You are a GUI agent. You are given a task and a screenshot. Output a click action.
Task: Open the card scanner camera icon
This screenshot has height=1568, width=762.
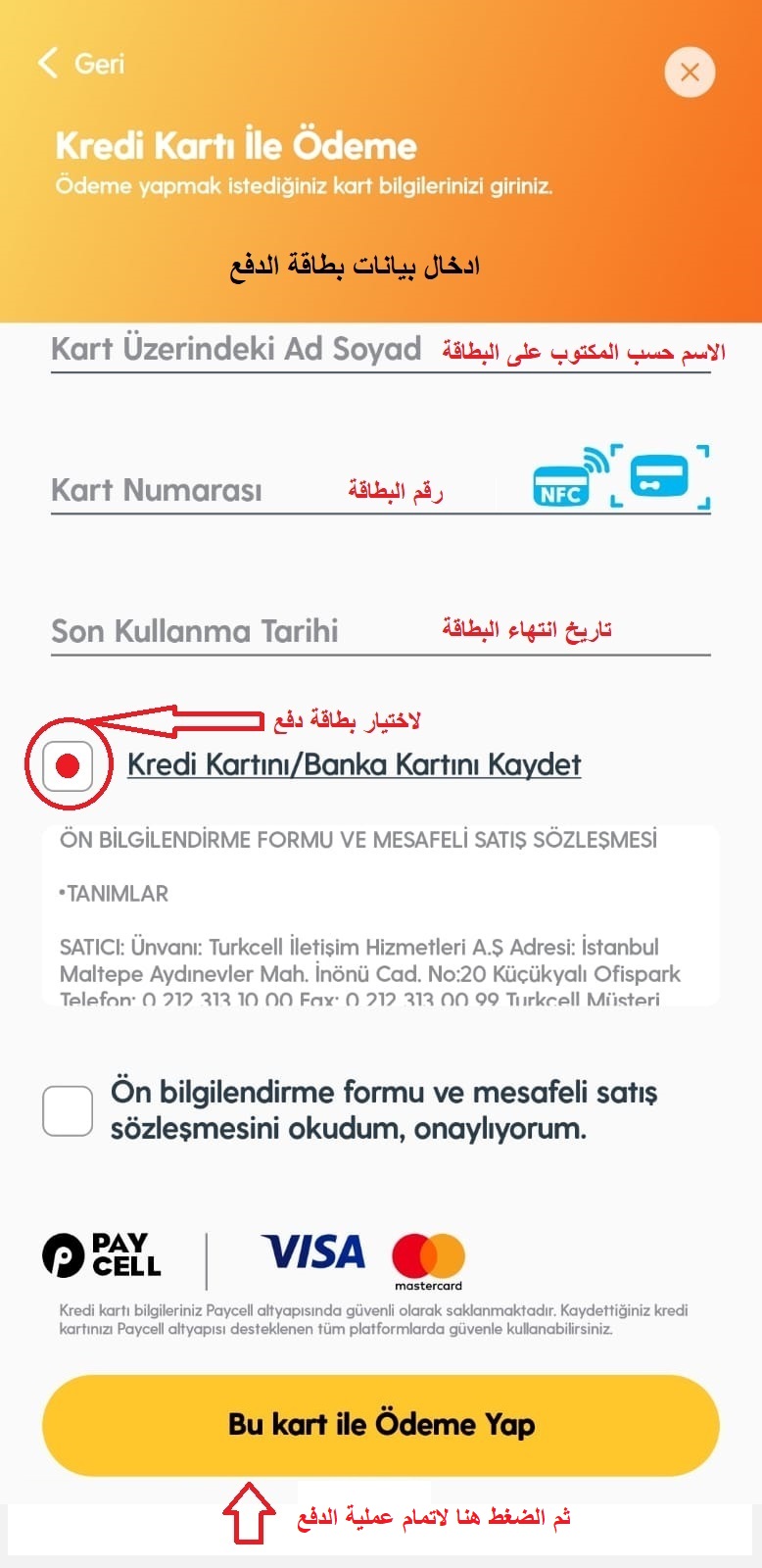[661, 476]
